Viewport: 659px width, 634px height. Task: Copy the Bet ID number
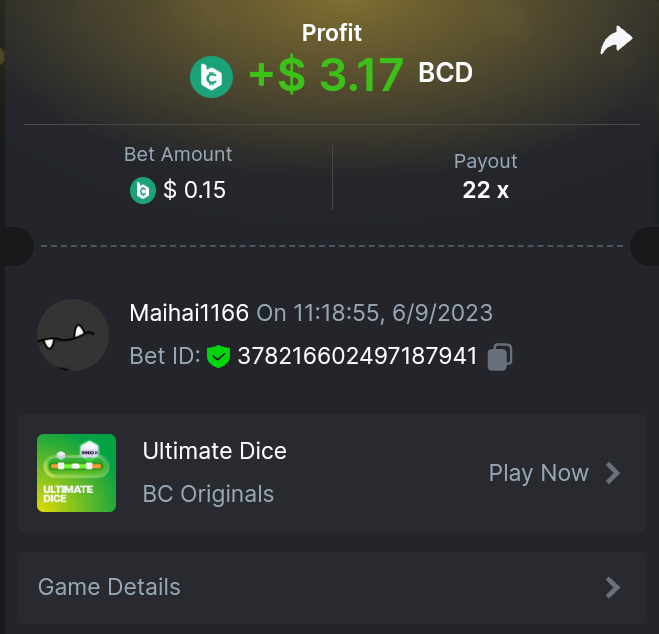click(500, 357)
